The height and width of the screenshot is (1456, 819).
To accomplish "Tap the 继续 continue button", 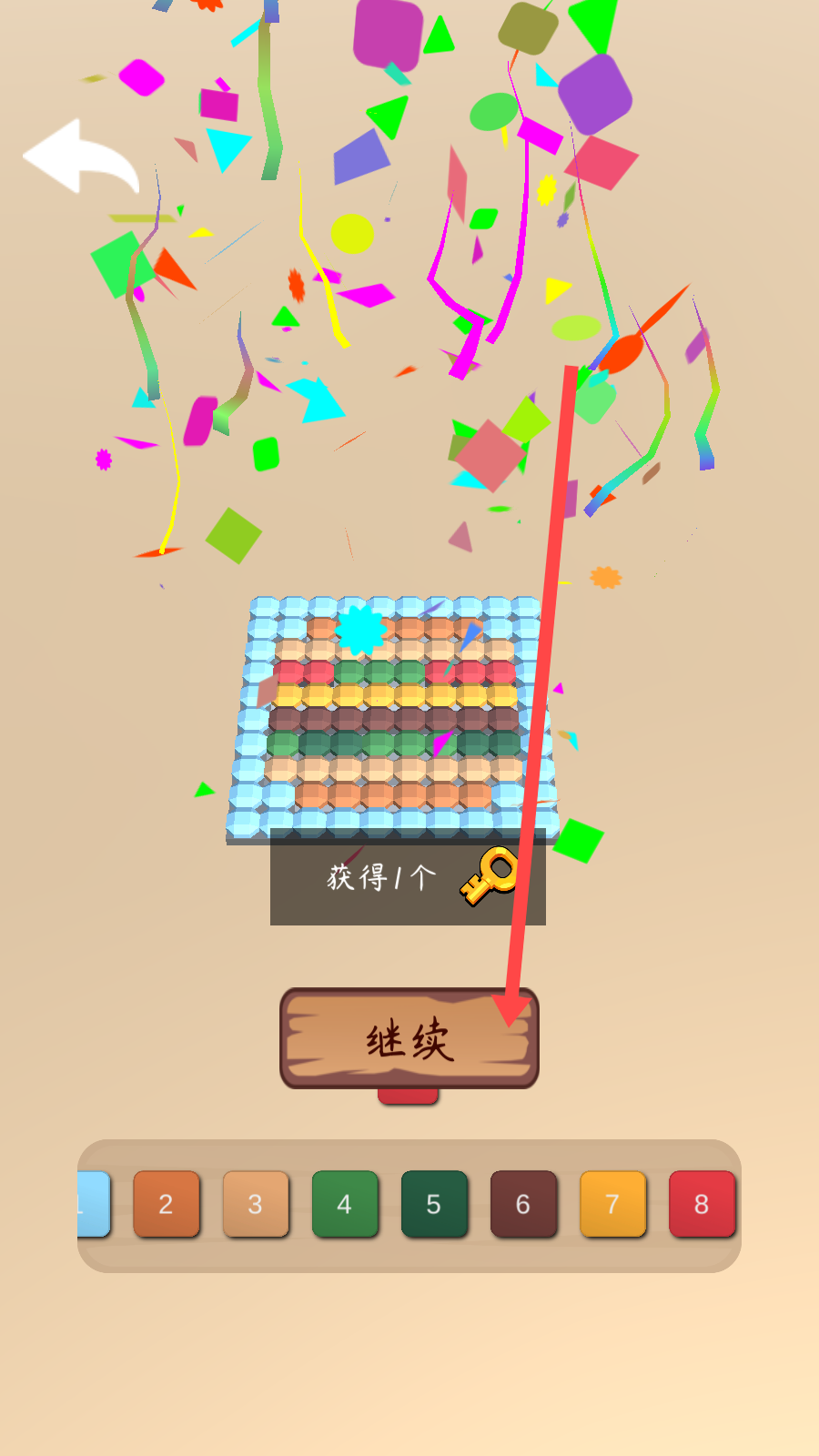I will click(x=409, y=1038).
